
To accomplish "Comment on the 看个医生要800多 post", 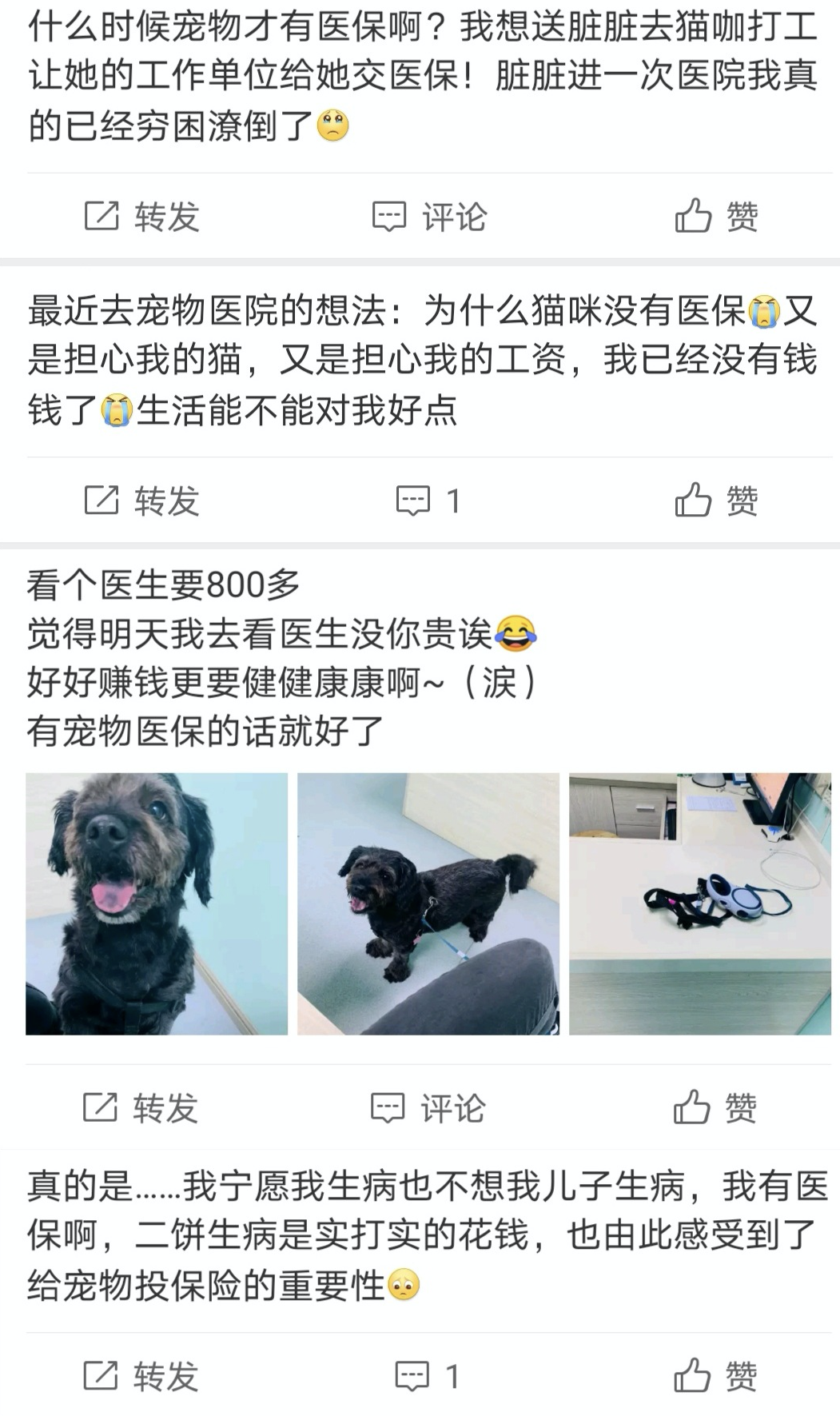I will [x=428, y=1108].
